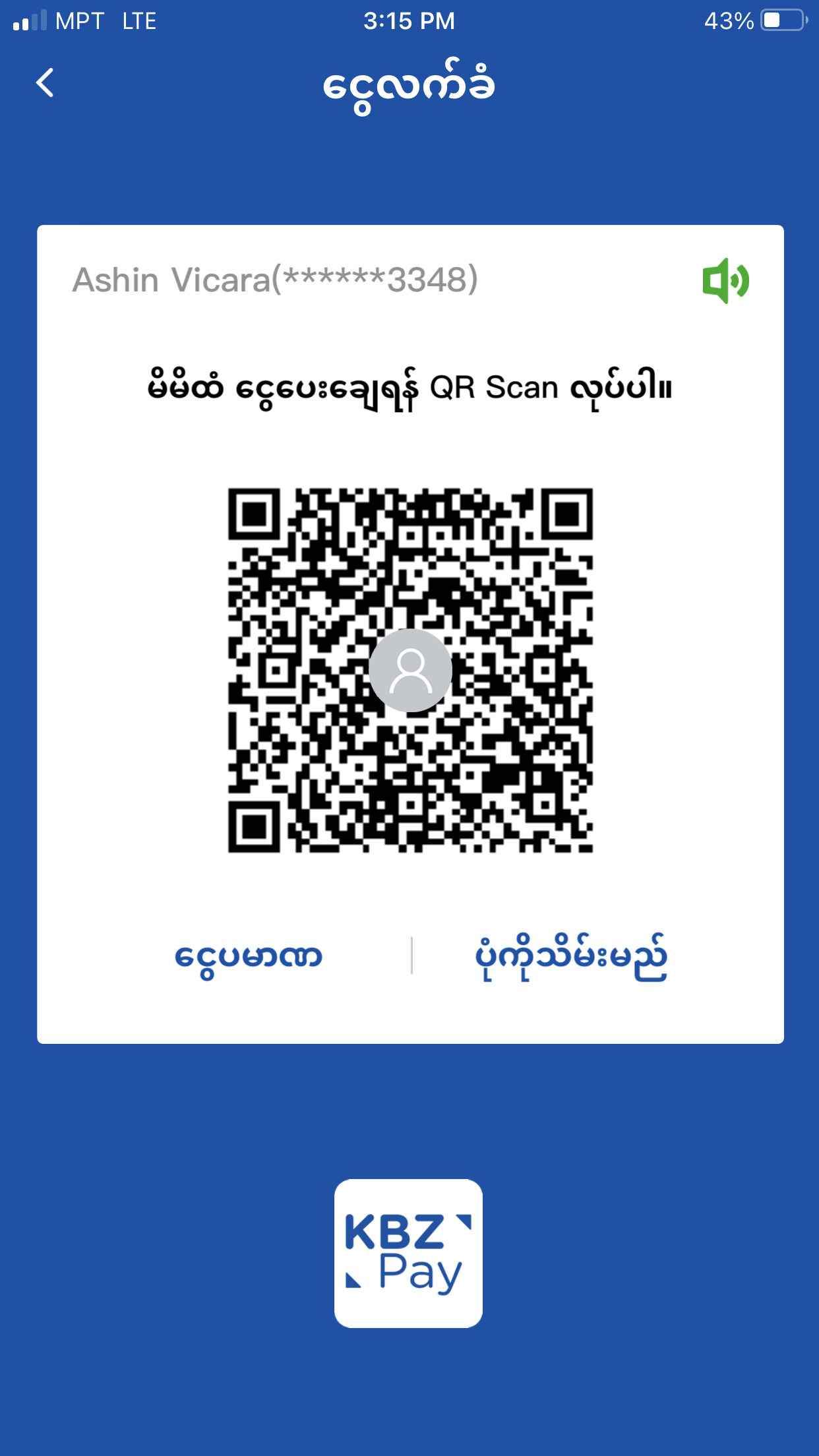
Task: Toggle the green sound speaker icon
Action: [x=725, y=281]
